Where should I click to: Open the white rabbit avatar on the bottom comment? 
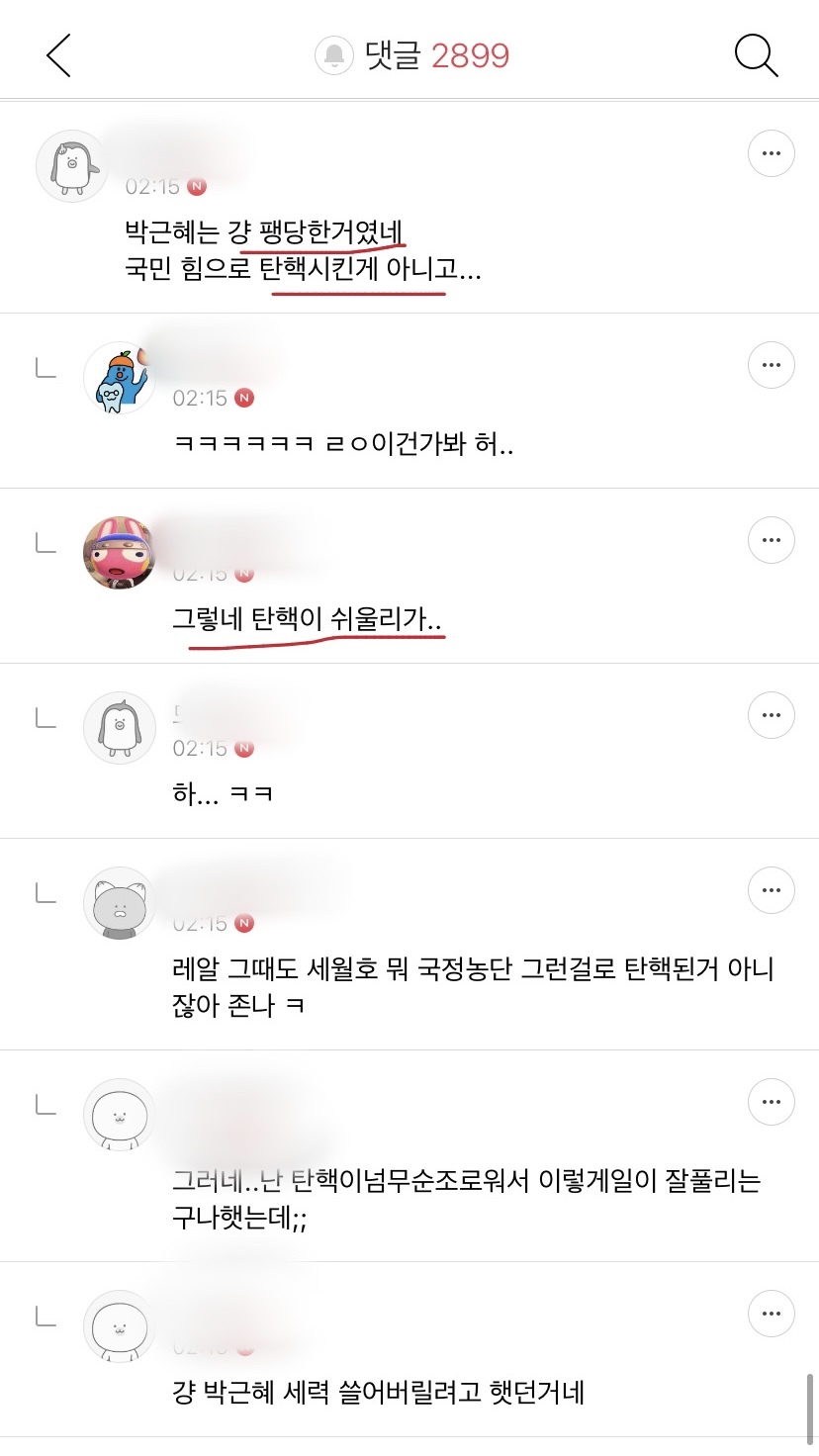120,1326
